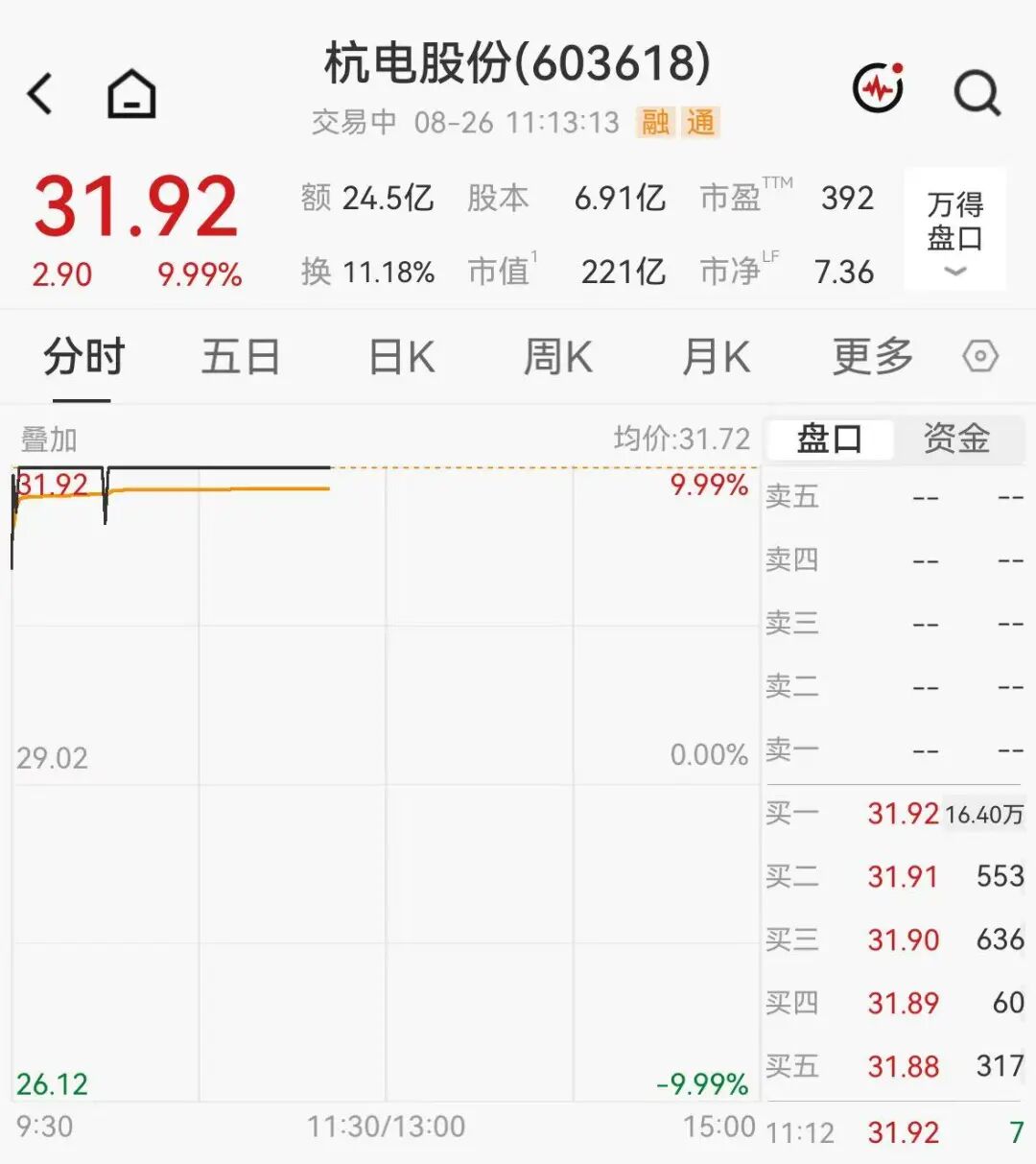Expand the 万得盘口 panel

(954, 229)
